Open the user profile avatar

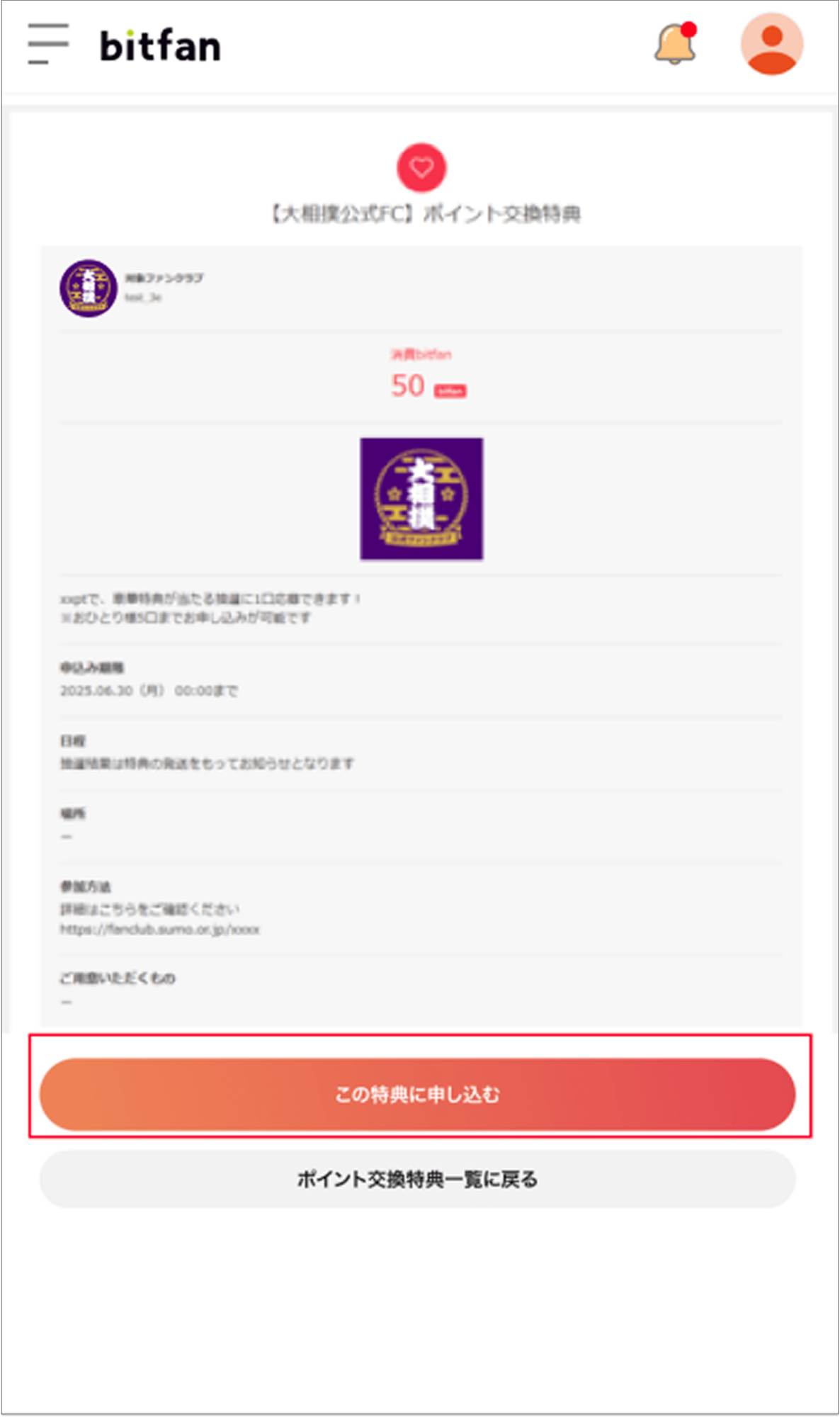[x=771, y=44]
